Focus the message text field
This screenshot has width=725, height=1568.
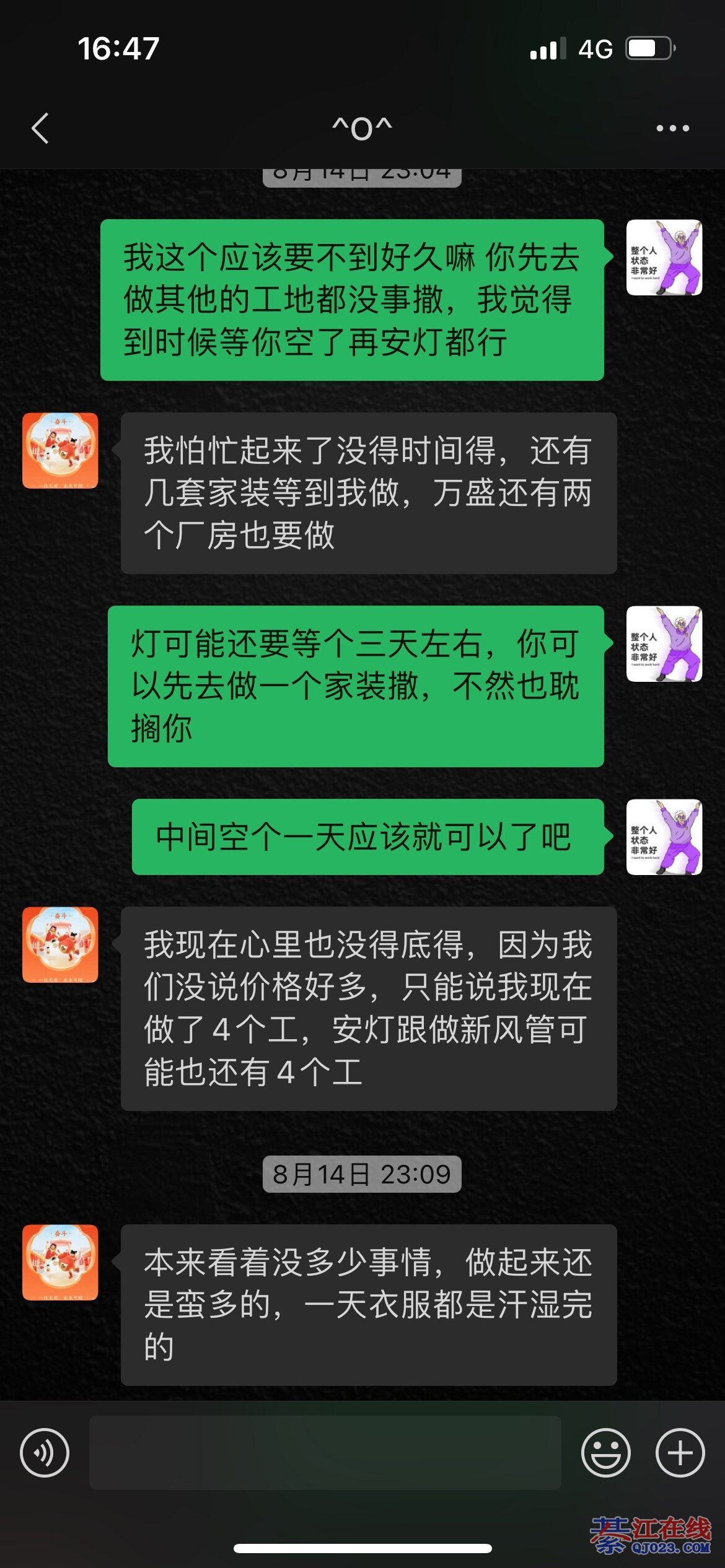pos(325,1452)
